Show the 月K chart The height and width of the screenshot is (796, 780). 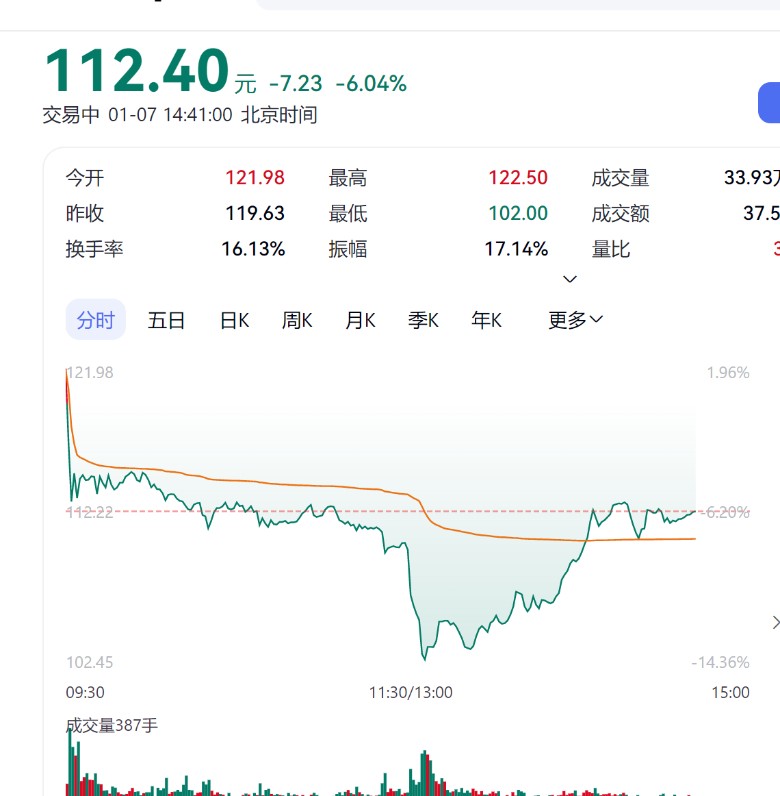360,320
